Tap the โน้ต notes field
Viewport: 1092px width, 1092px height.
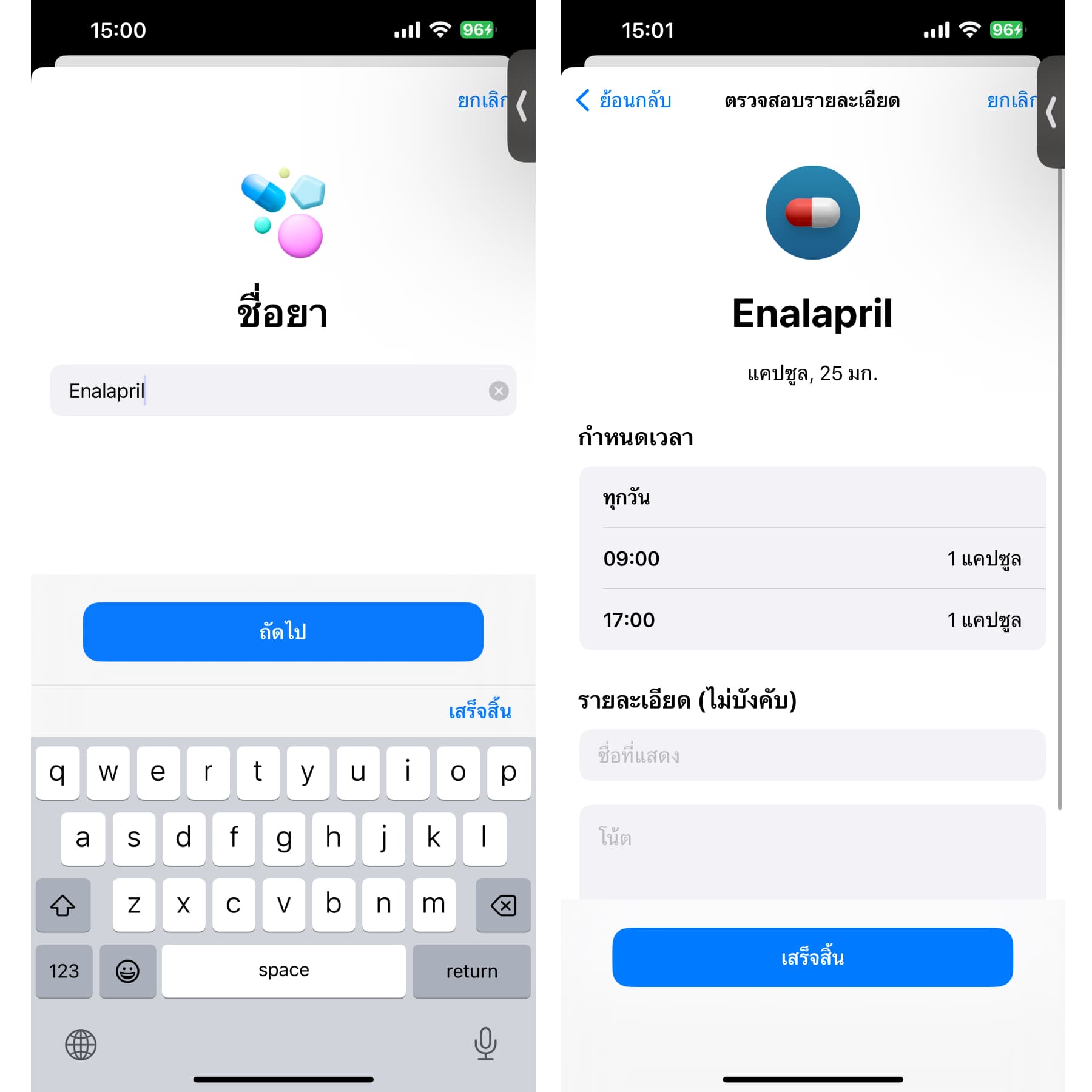pyautogui.click(x=812, y=849)
